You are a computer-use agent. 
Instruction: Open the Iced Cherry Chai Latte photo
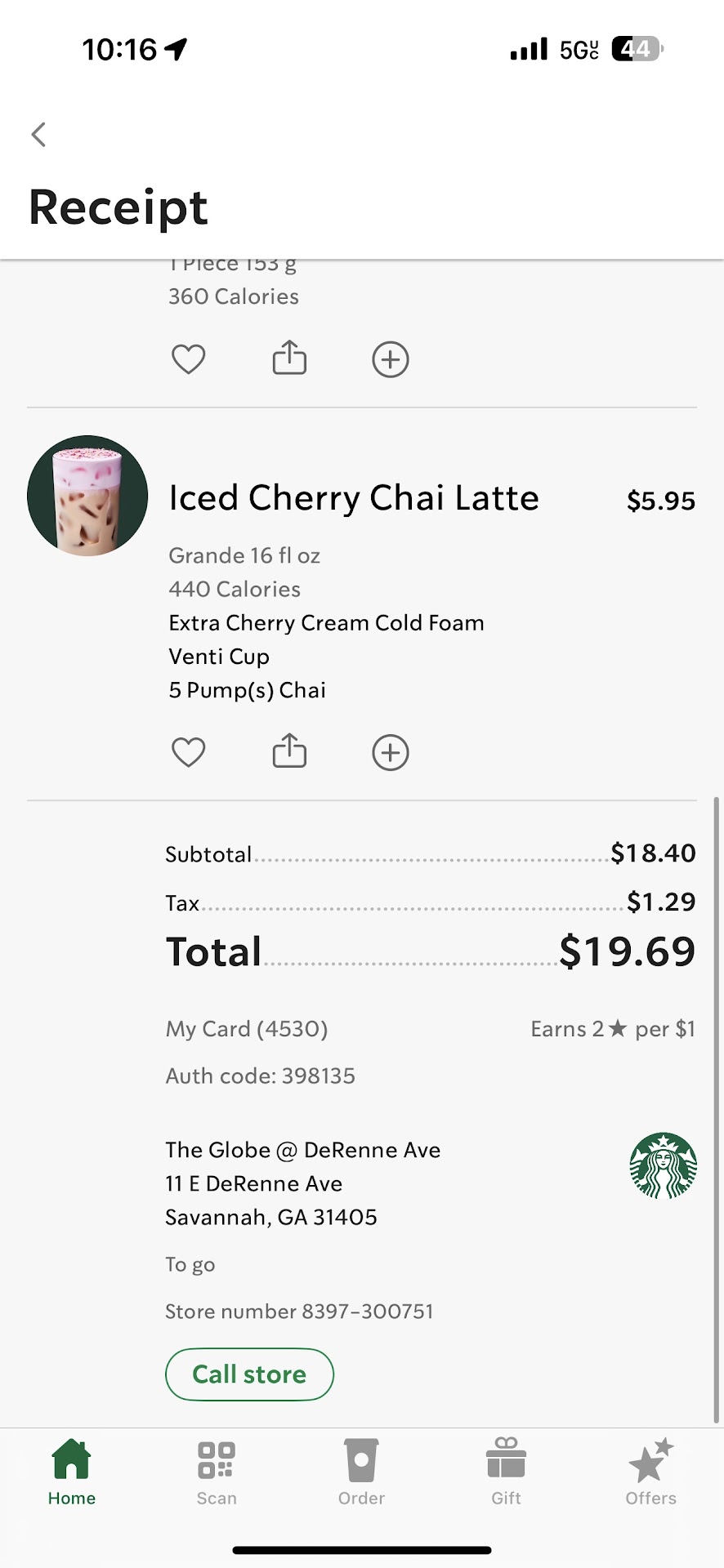click(x=87, y=496)
